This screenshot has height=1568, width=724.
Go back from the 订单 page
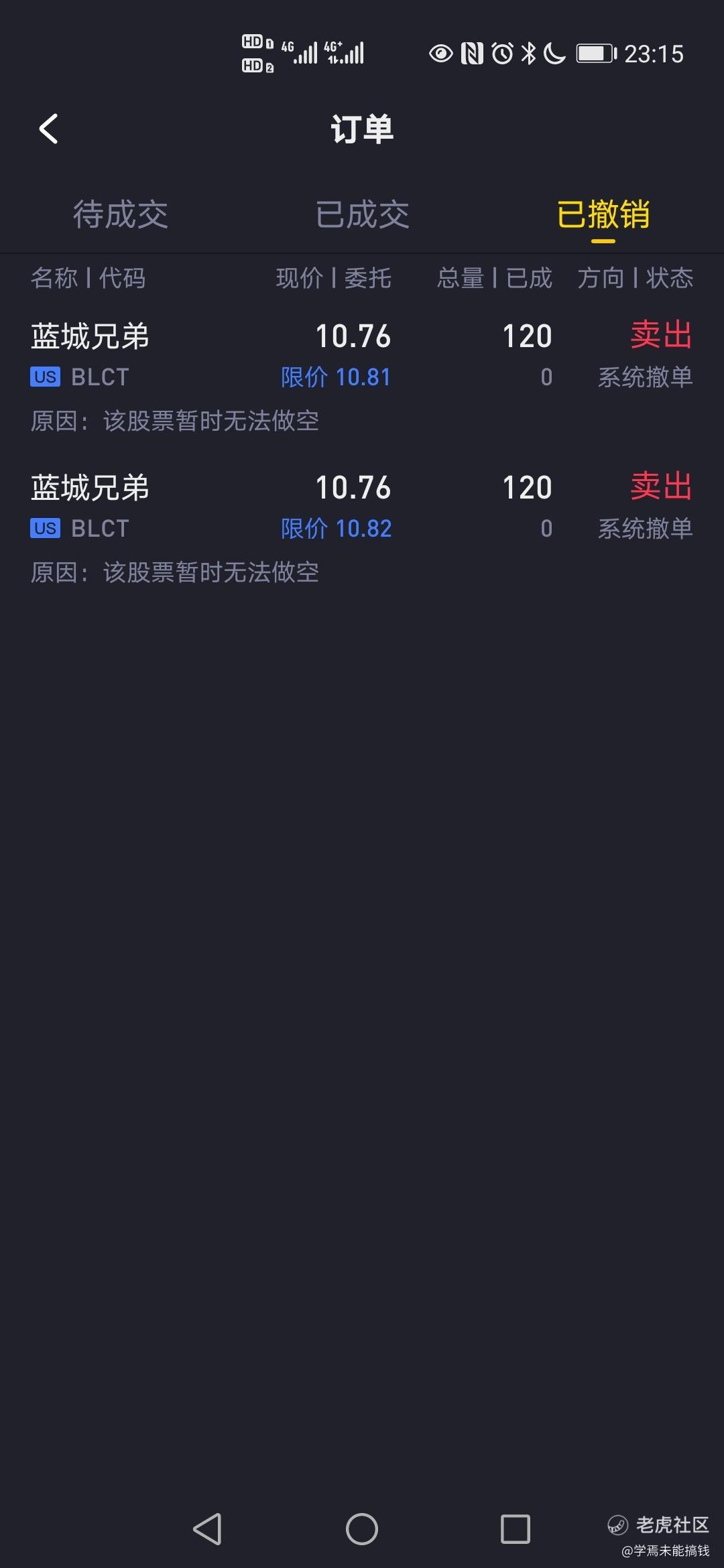point(48,129)
